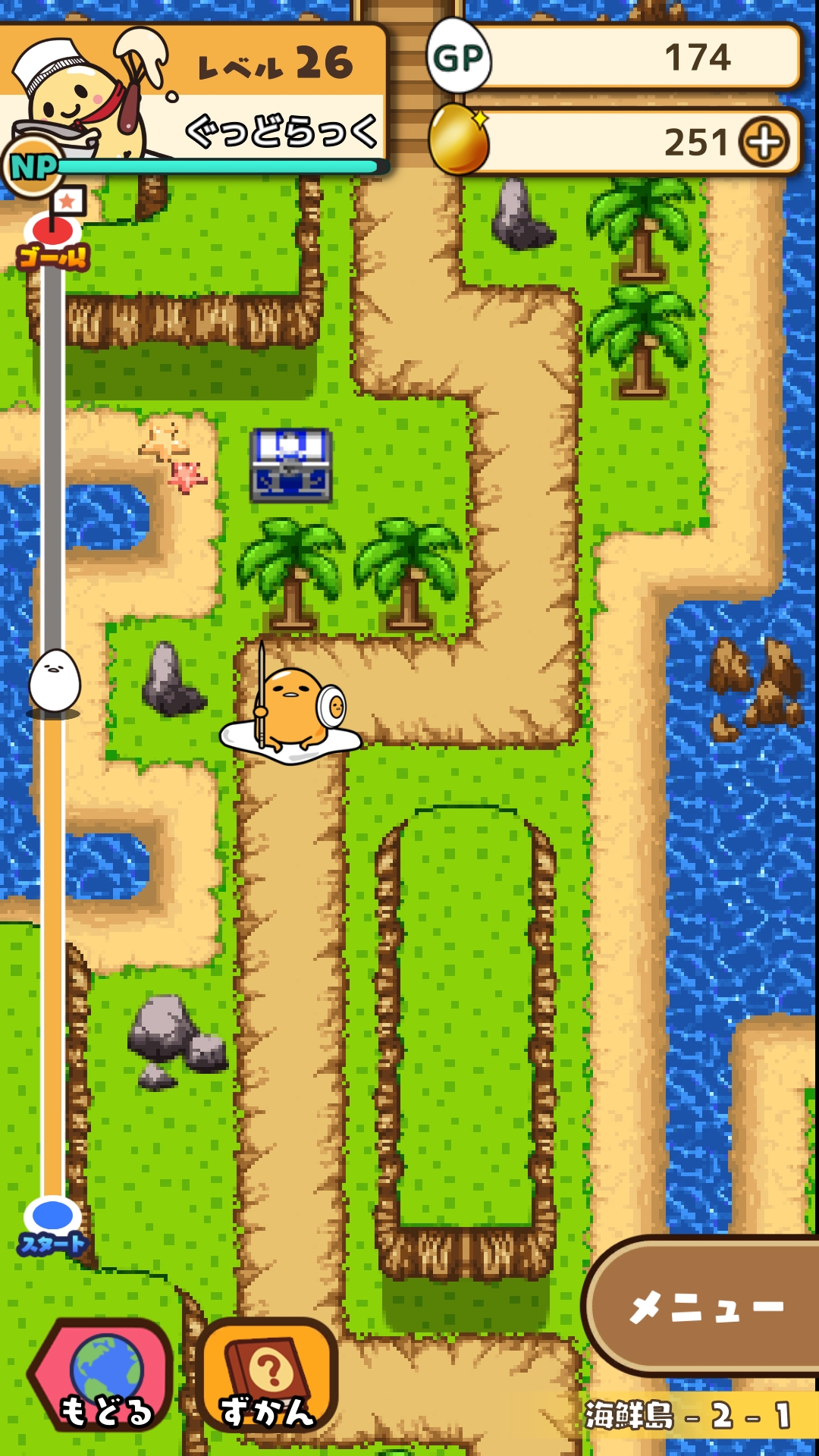Open the blue treasure chest

click(291, 465)
